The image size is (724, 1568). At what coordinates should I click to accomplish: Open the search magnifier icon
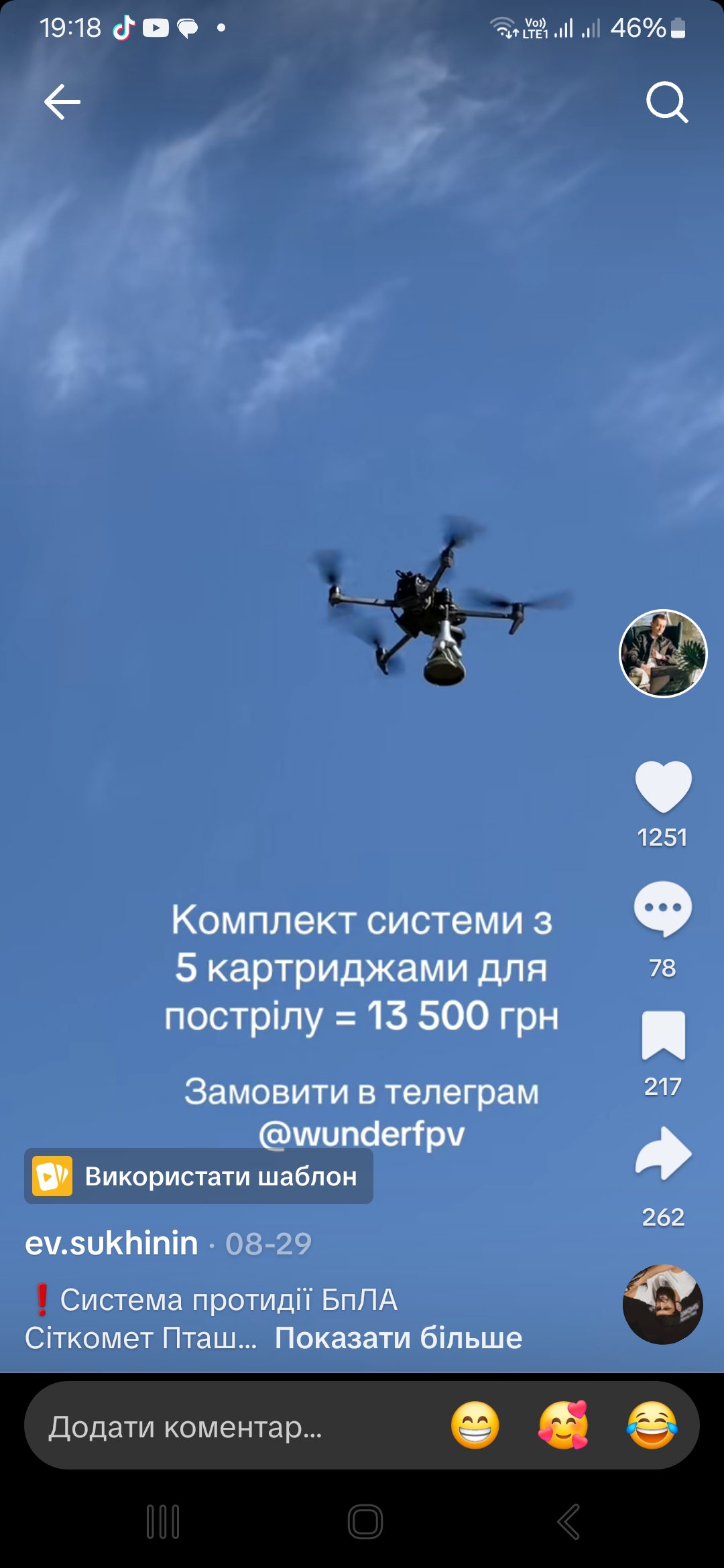pyautogui.click(x=667, y=103)
